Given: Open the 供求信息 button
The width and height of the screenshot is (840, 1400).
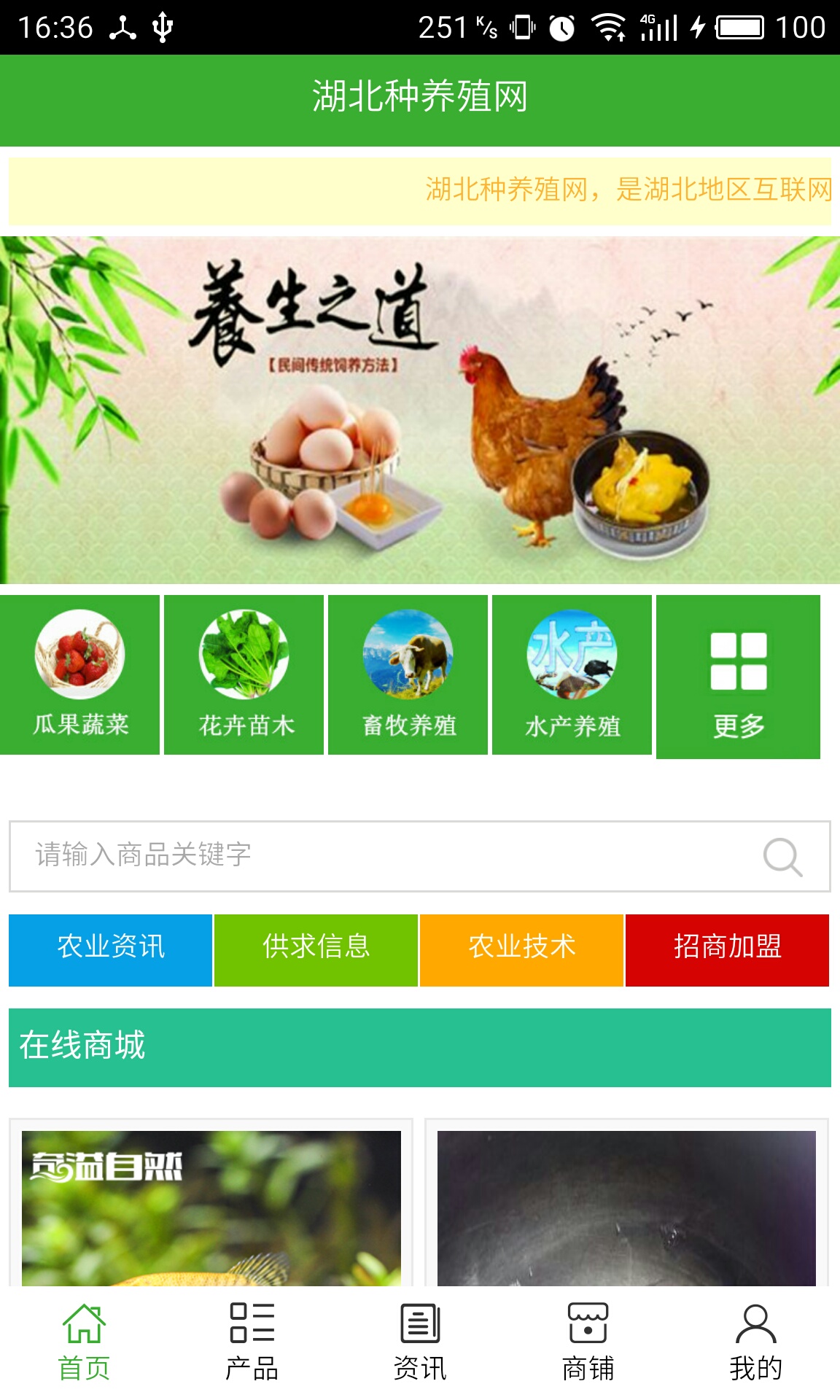Looking at the screenshot, I should [315, 949].
